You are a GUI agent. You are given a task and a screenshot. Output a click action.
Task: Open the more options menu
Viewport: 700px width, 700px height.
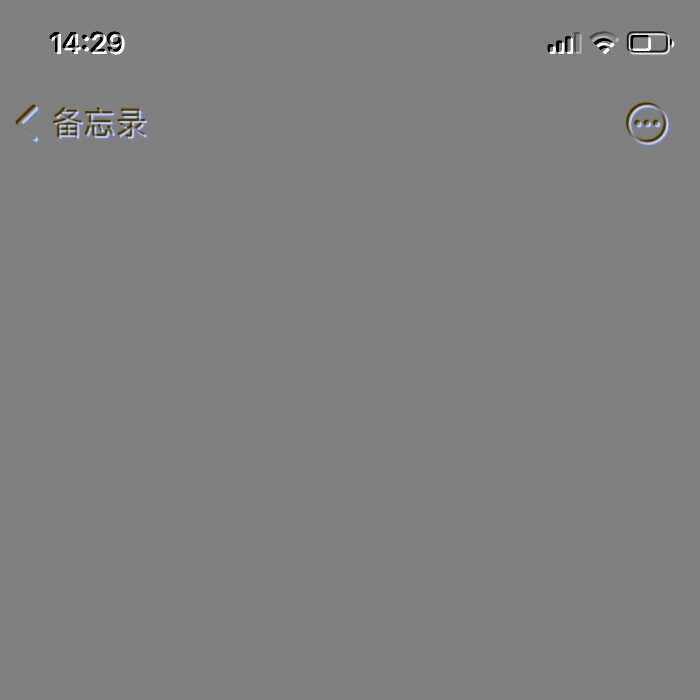pyautogui.click(x=647, y=124)
